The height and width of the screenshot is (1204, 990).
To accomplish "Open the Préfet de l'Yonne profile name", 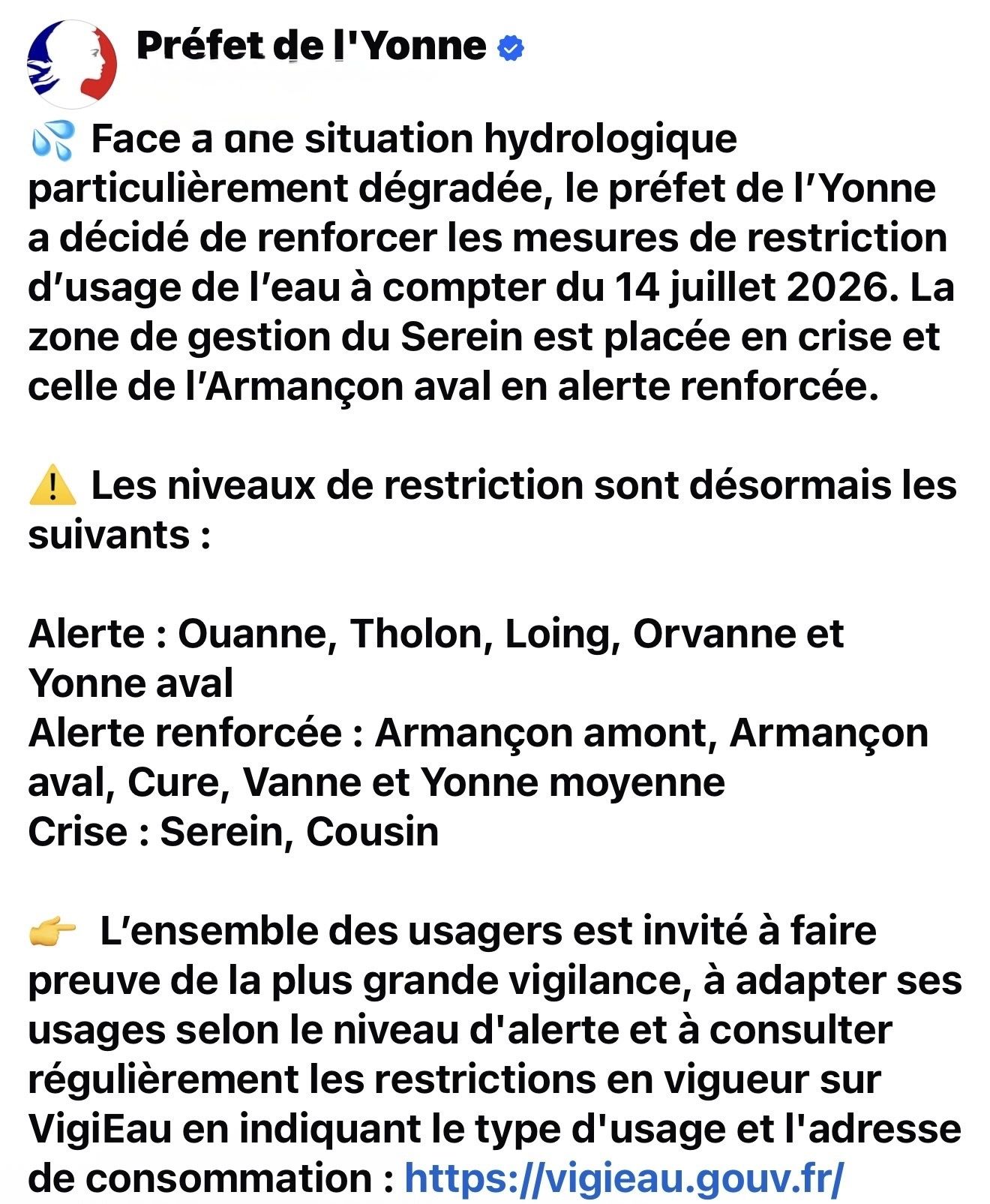I will click(311, 47).
